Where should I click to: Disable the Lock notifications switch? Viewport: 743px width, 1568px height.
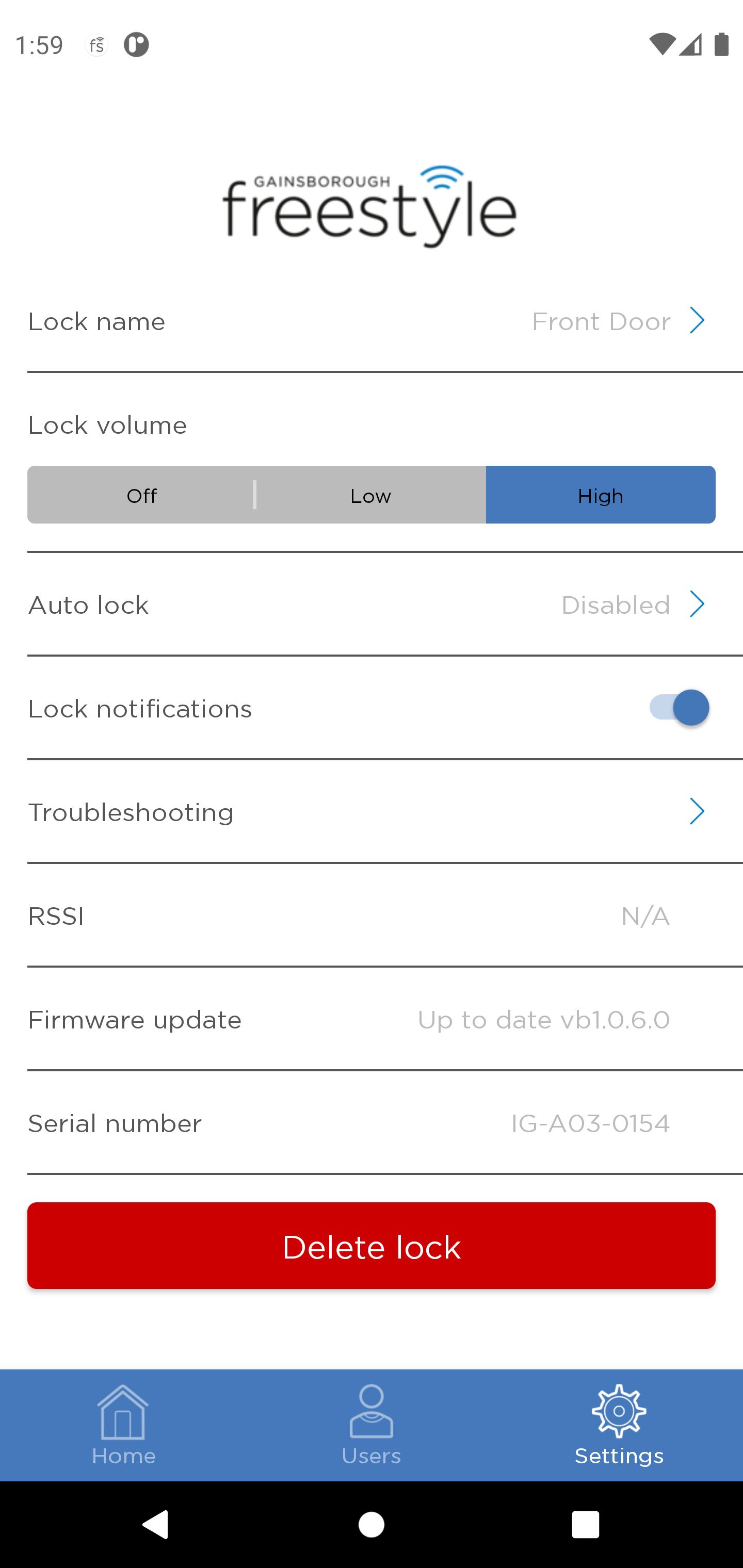[x=679, y=707]
